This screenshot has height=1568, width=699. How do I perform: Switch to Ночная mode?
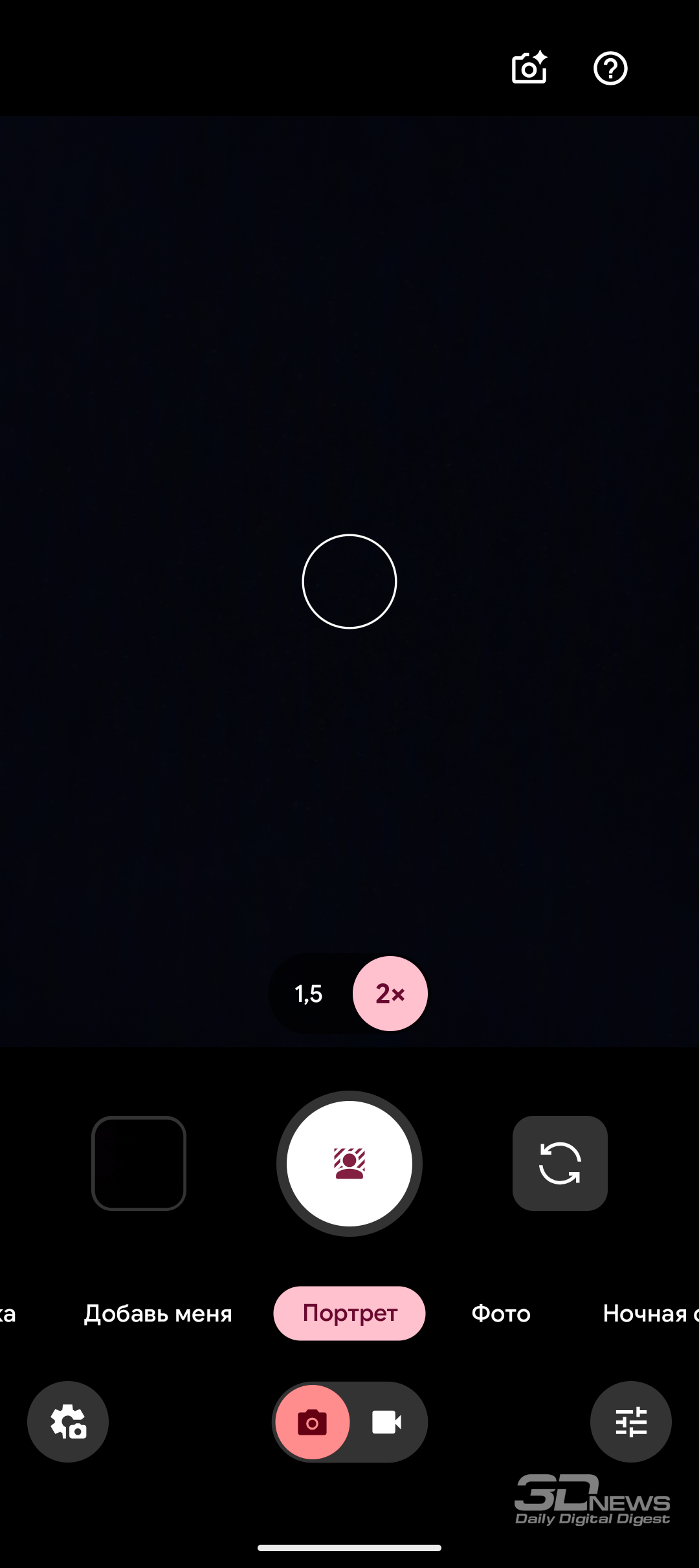pyautogui.click(x=647, y=1314)
